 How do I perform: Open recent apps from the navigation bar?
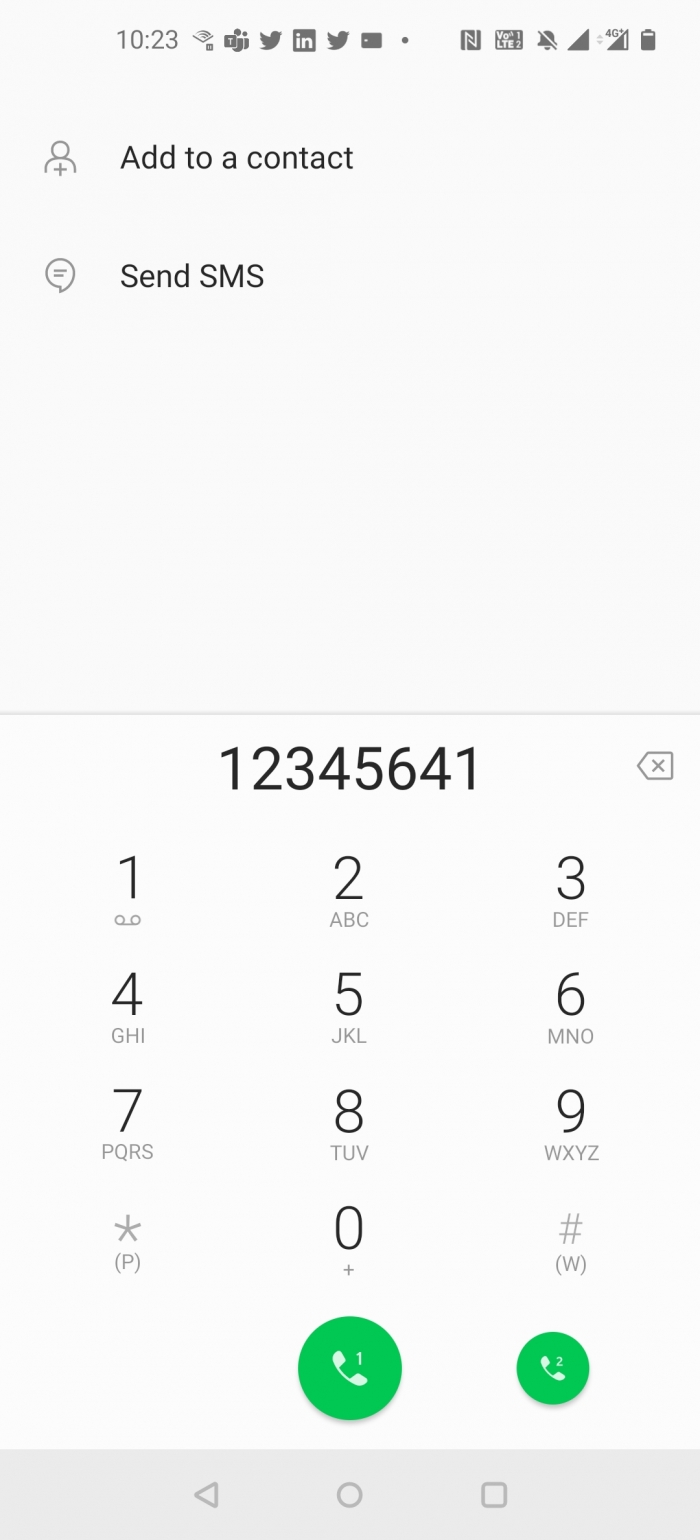point(494,1495)
